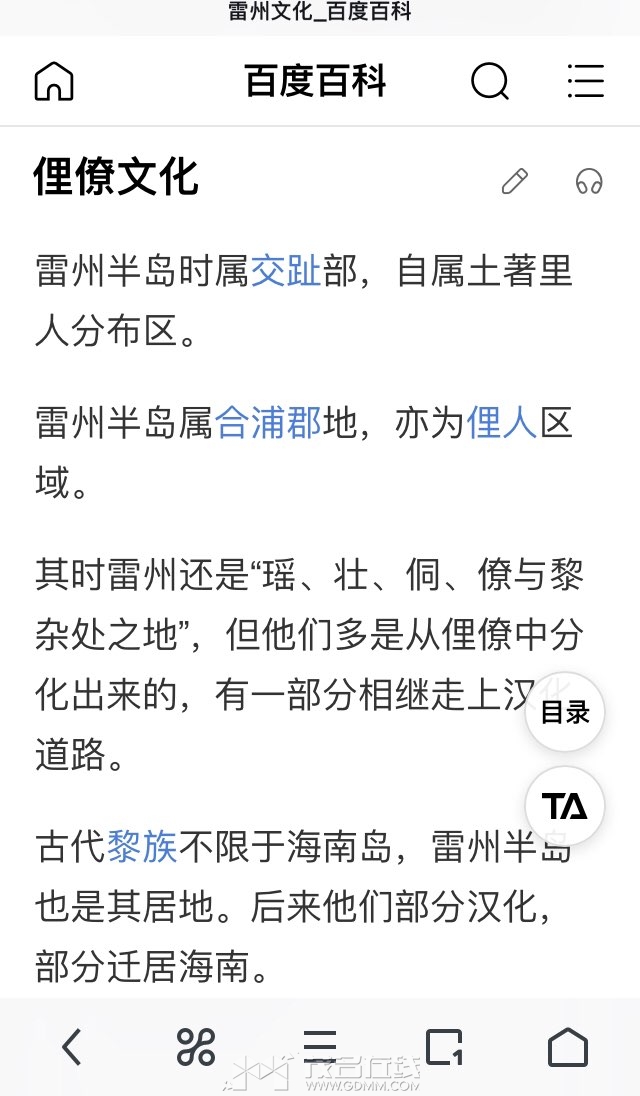The width and height of the screenshot is (640, 1096).
Task: Open the browser tabs switcher
Action: [444, 1047]
